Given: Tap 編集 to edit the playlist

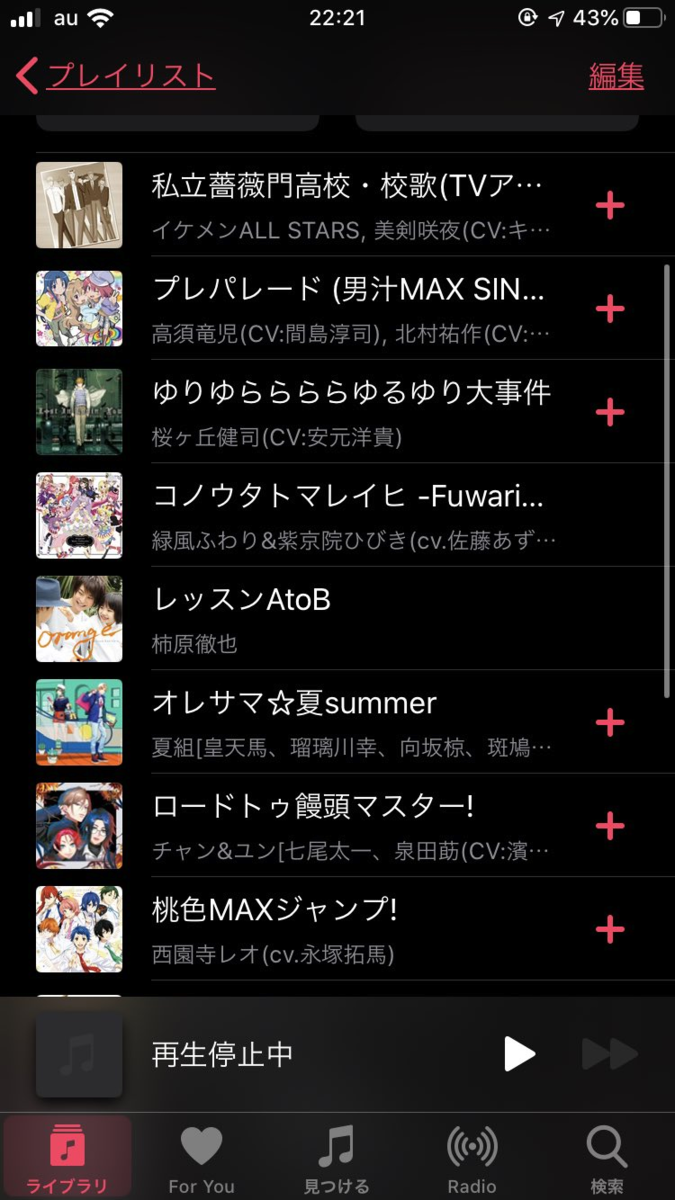Looking at the screenshot, I should [616, 76].
